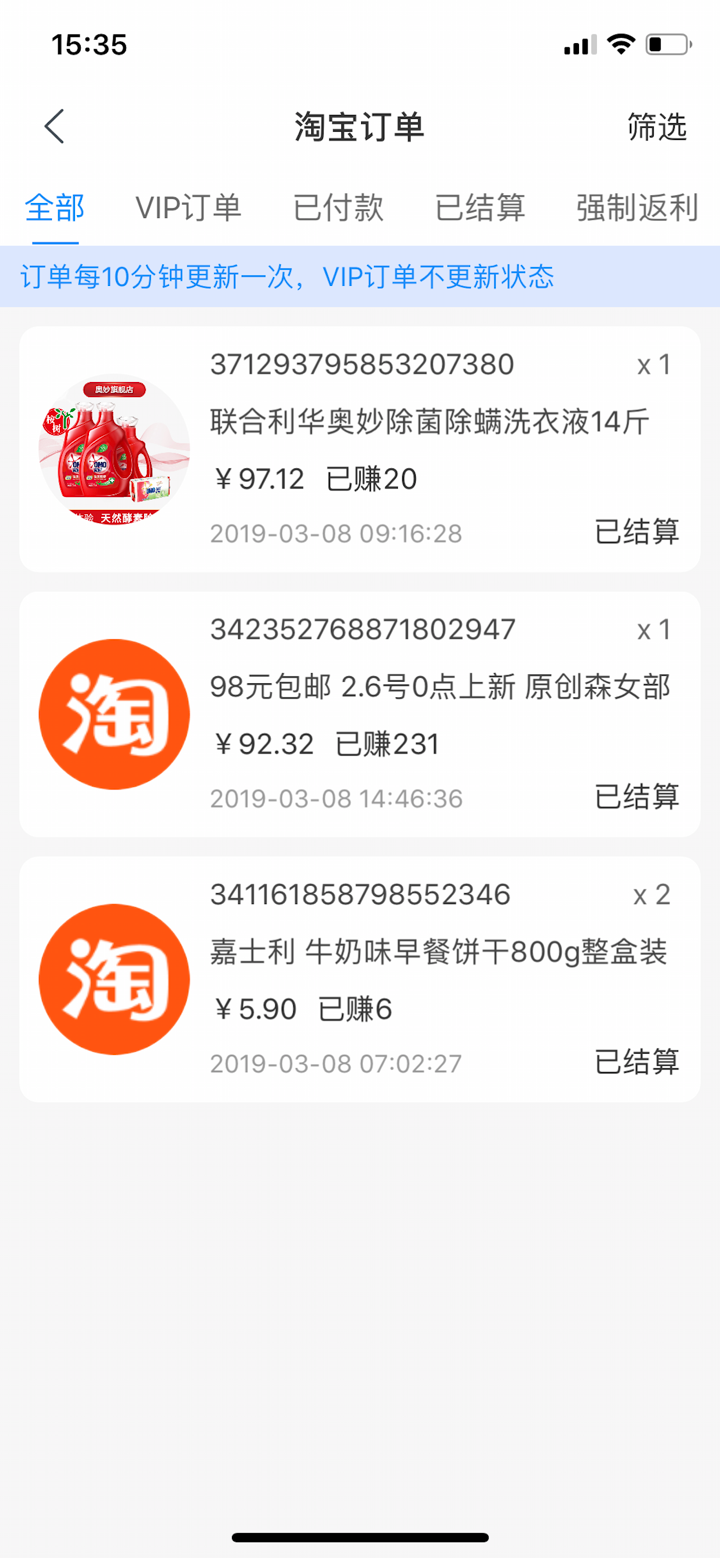Open the 筛选 filter option
720x1558 pixels.
(657, 127)
